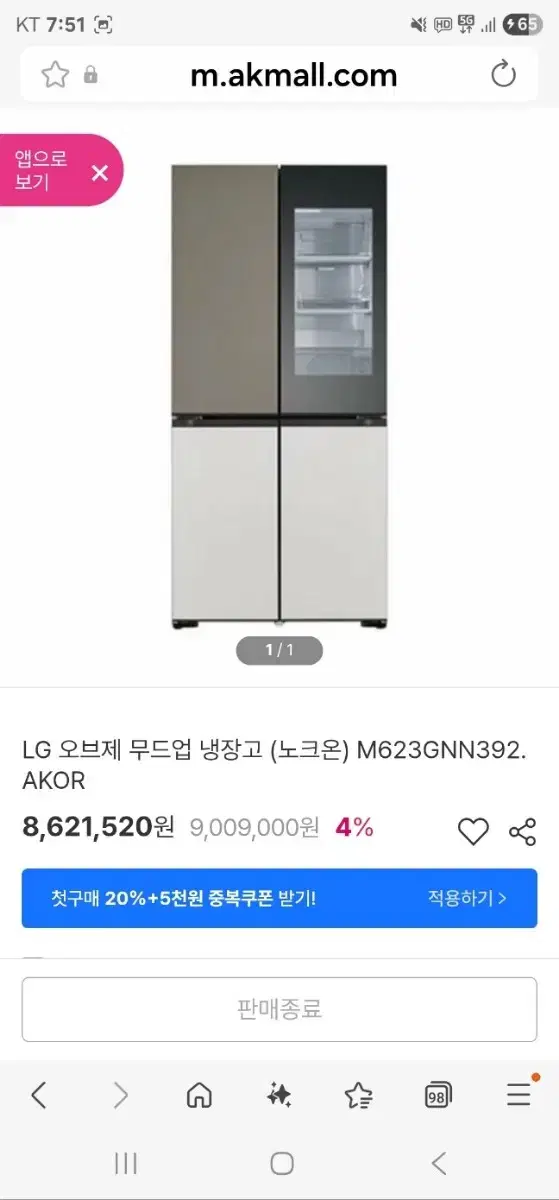Open the LG refrigerator product image

tap(279, 397)
